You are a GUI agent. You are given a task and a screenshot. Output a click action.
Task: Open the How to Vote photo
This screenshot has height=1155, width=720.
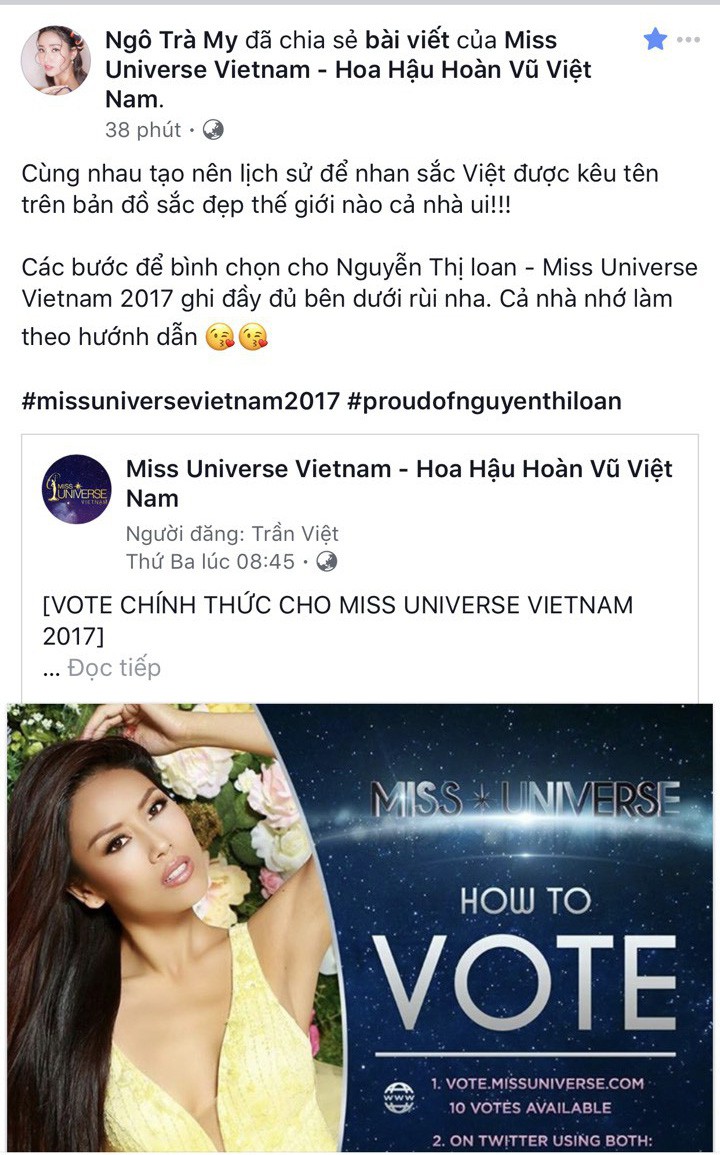coord(360,928)
